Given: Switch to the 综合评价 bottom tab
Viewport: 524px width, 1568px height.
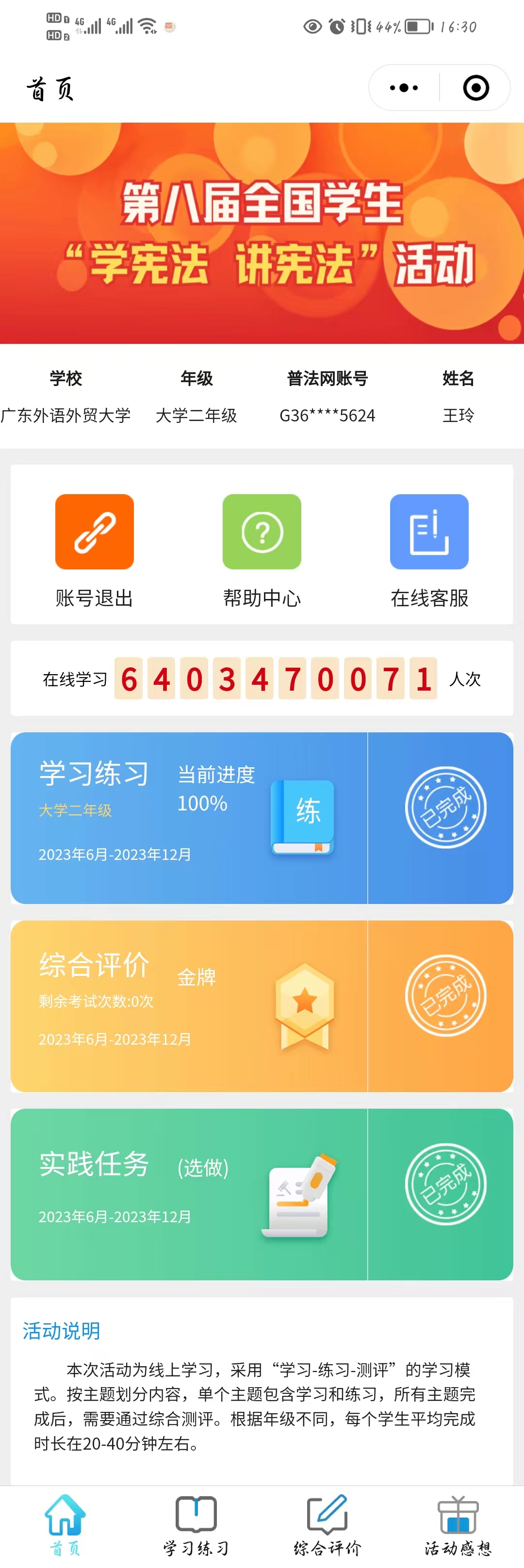Looking at the screenshot, I should 327,1525.
